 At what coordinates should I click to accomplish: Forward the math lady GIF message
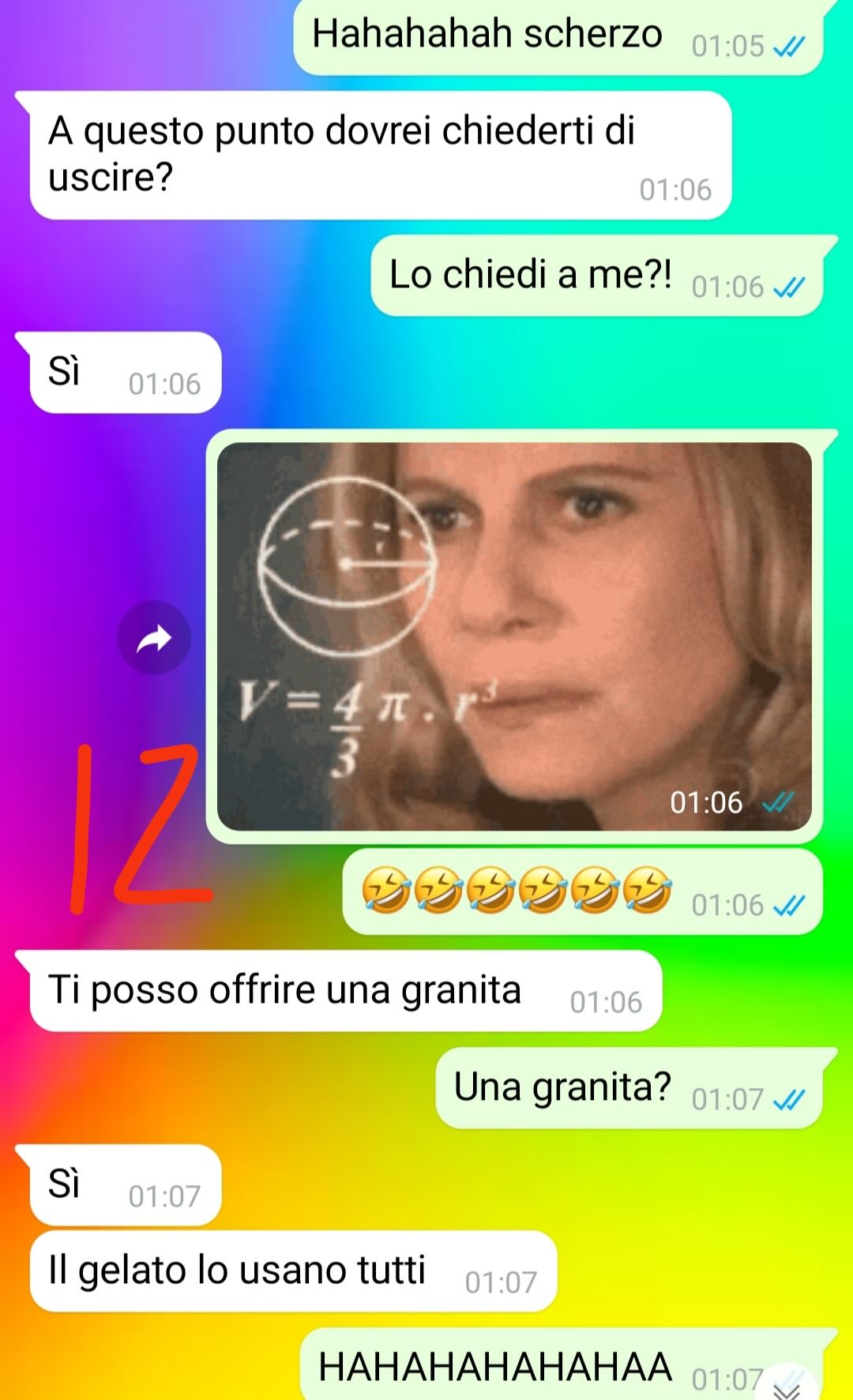tap(154, 638)
